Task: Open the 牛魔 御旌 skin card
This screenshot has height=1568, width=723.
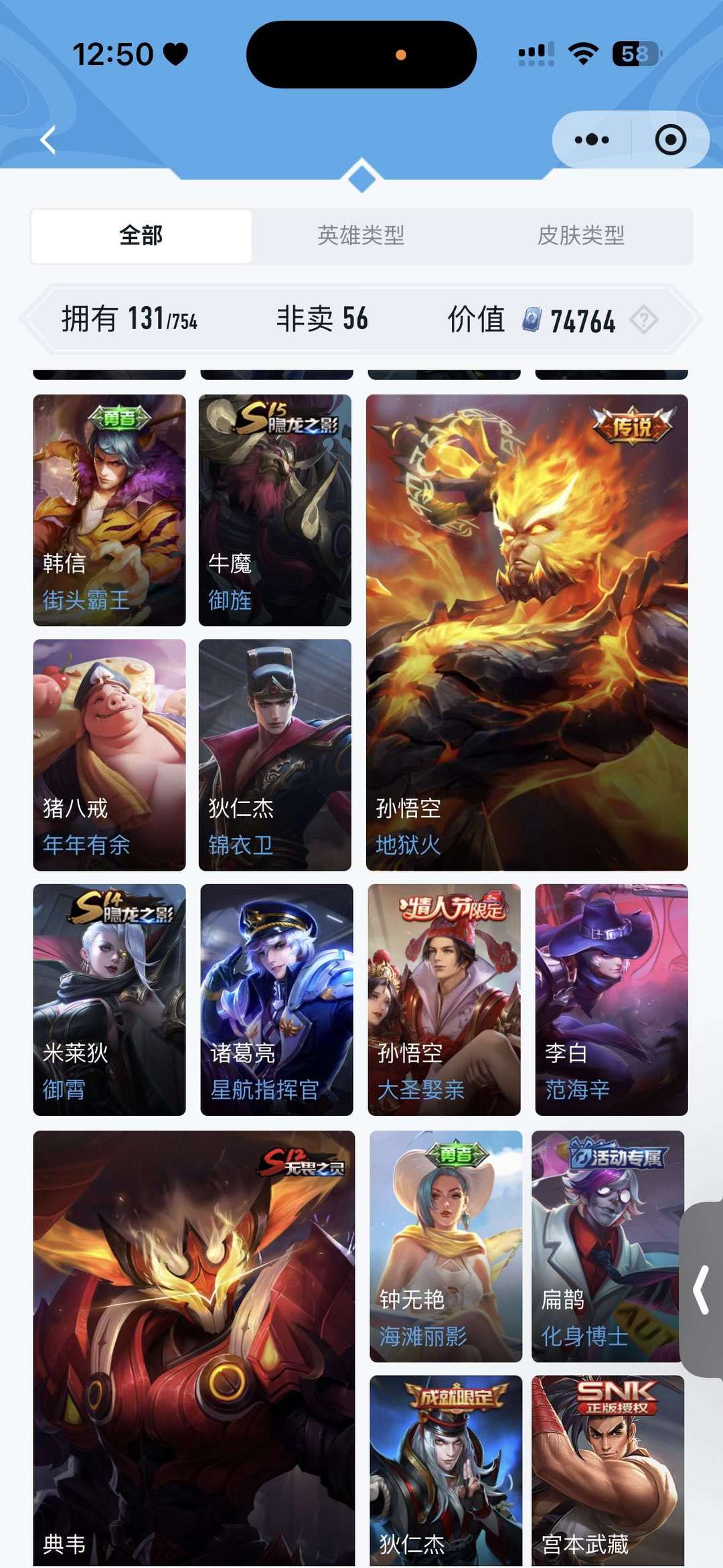Action: click(x=274, y=510)
